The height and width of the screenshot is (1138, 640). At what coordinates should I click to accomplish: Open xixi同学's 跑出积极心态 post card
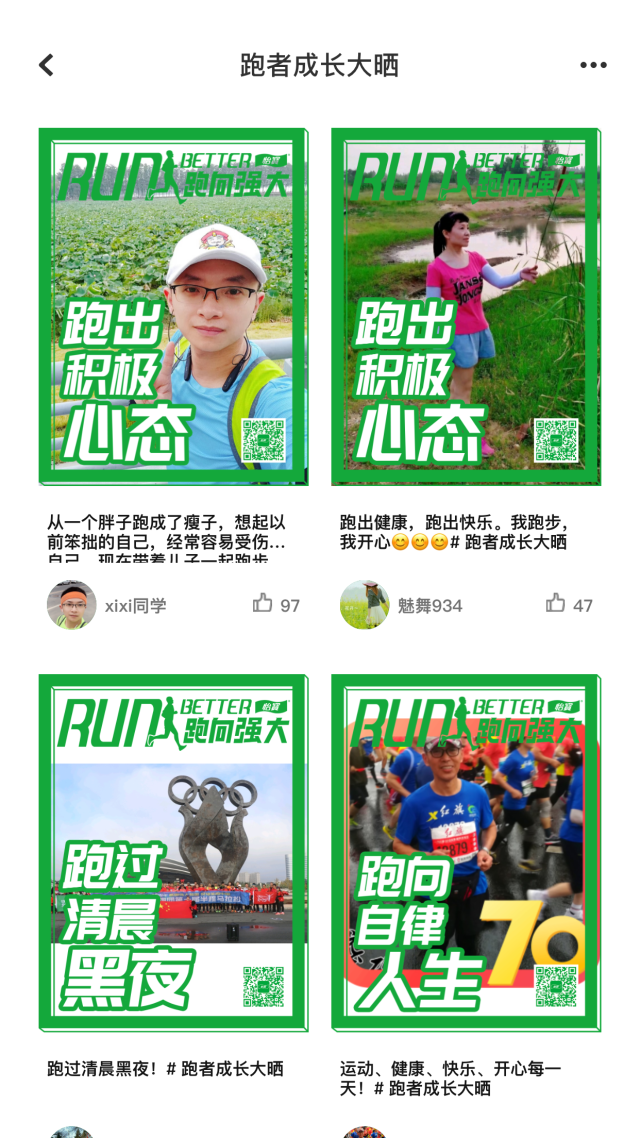(173, 307)
